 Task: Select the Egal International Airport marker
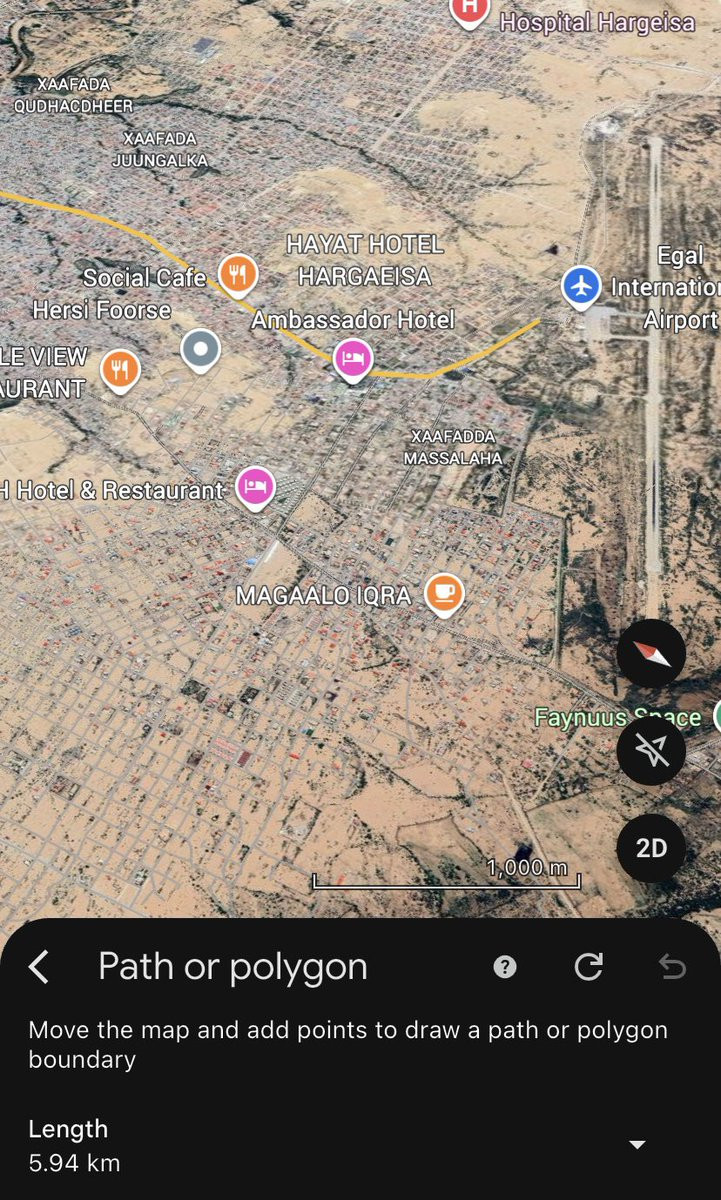point(581,285)
